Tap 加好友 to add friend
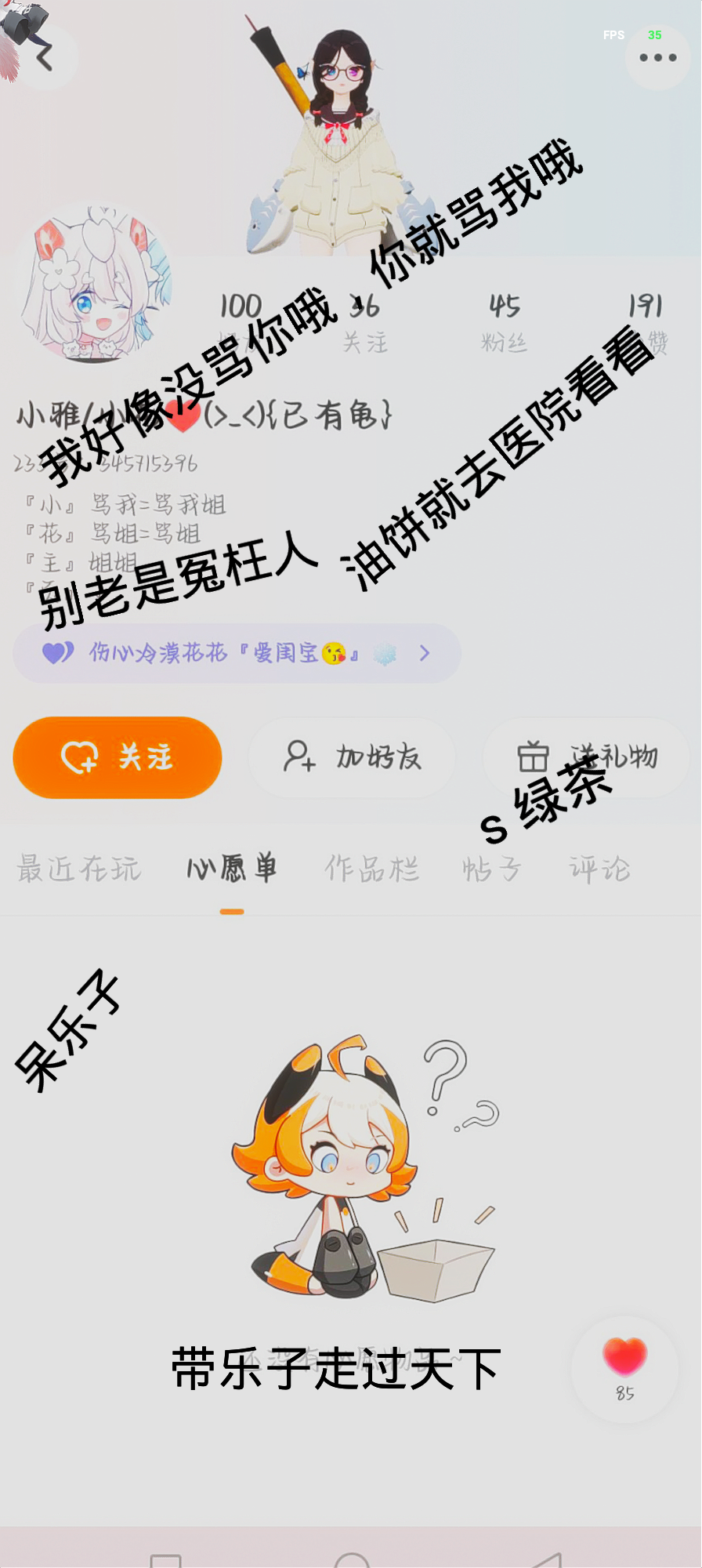 click(352, 757)
